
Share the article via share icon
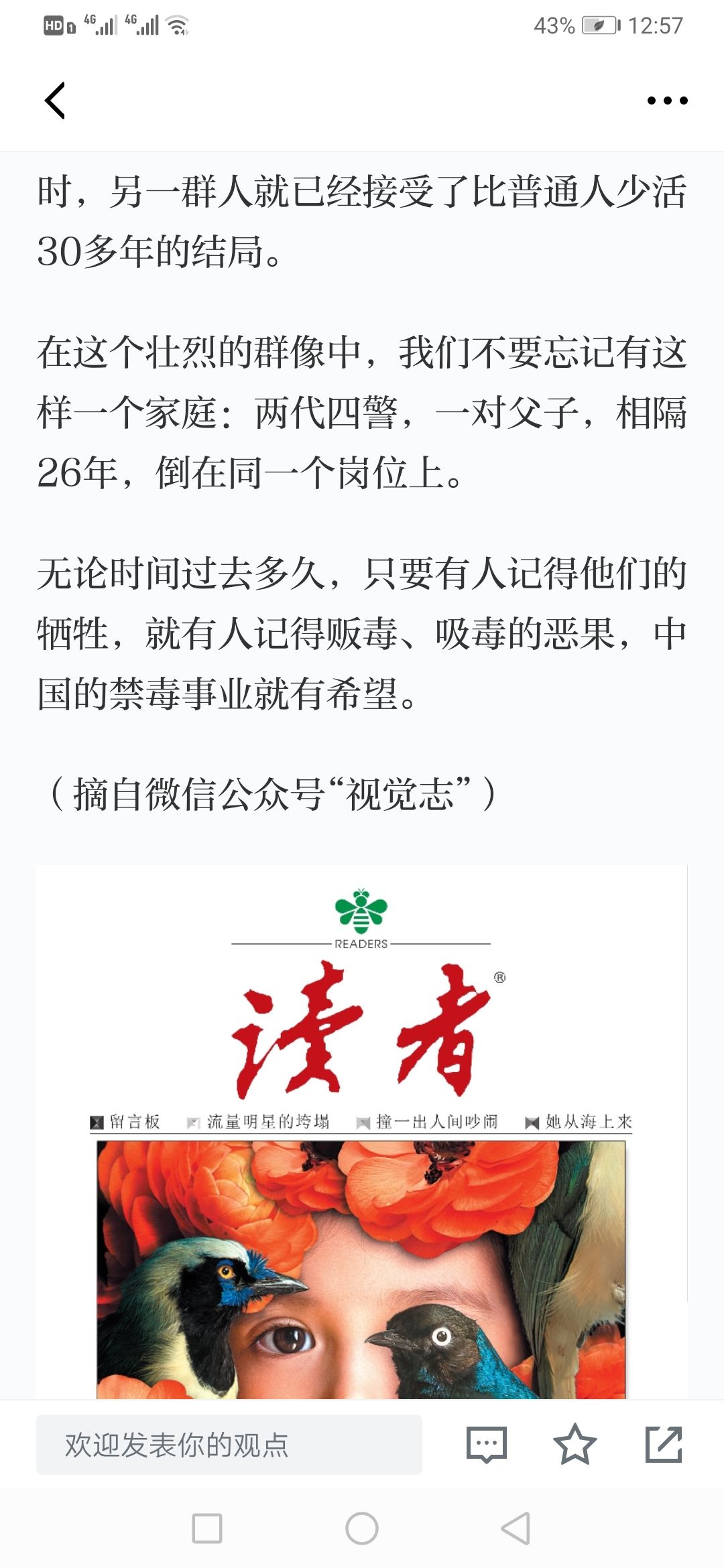point(664,1444)
